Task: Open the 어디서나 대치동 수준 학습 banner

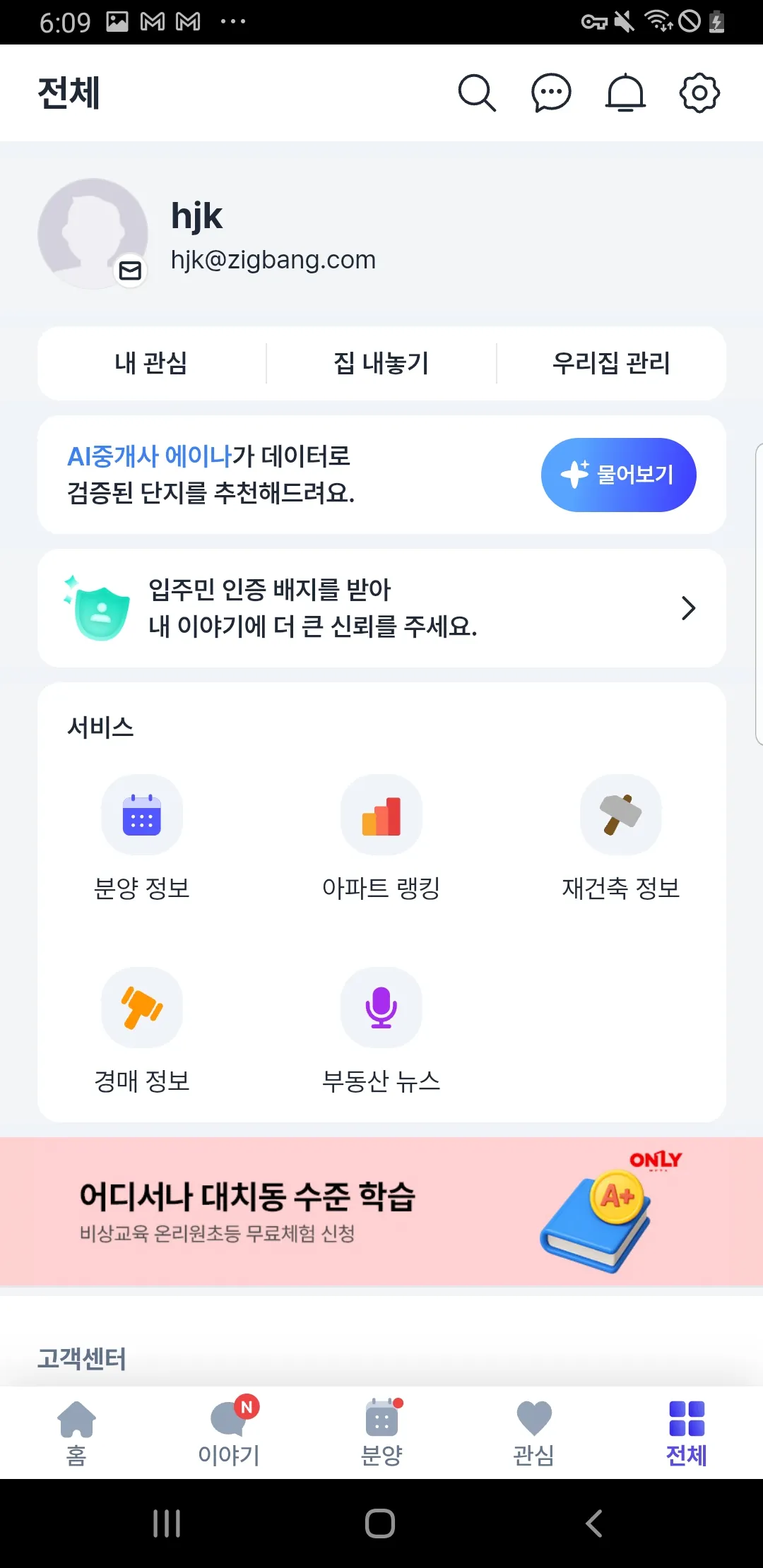Action: [381, 1211]
